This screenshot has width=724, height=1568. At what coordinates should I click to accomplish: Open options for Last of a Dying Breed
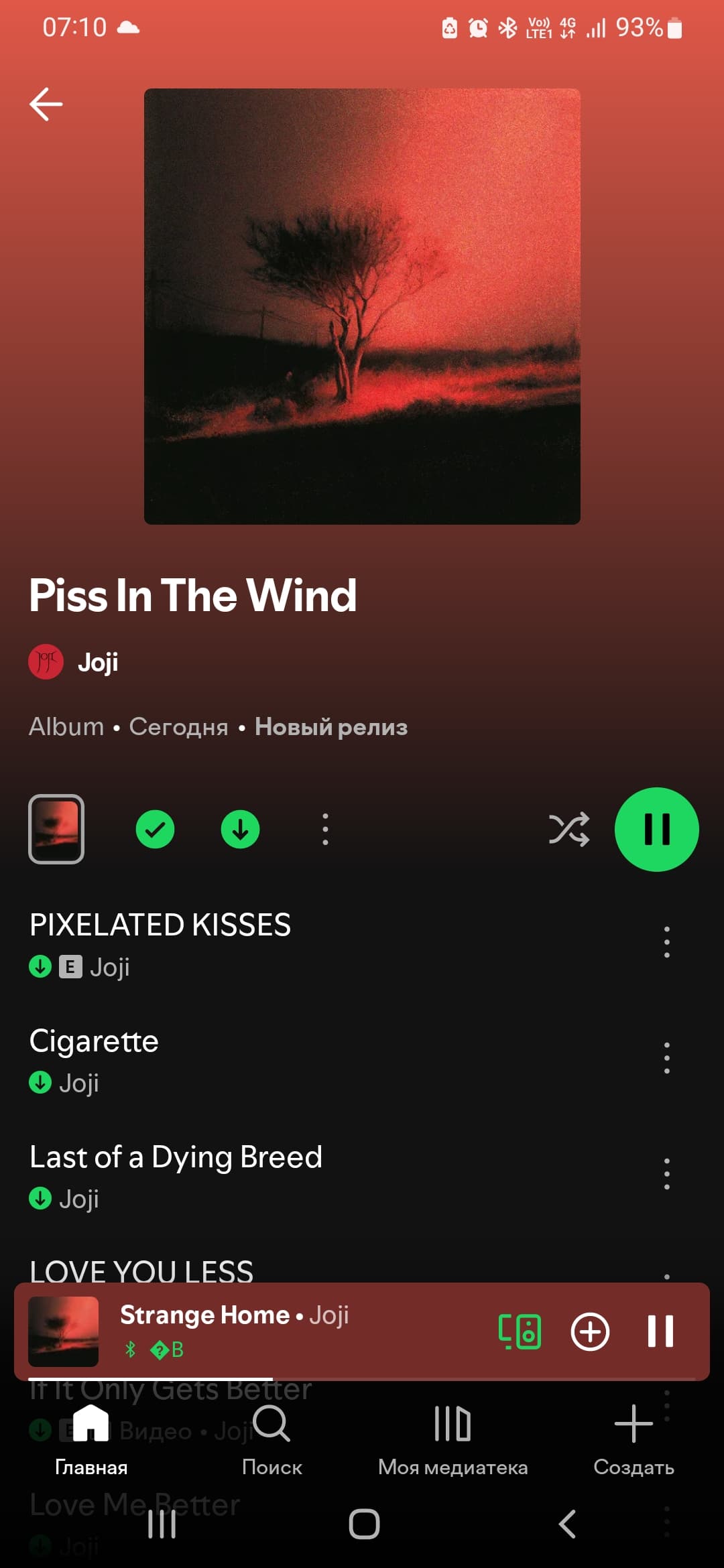666,1174
